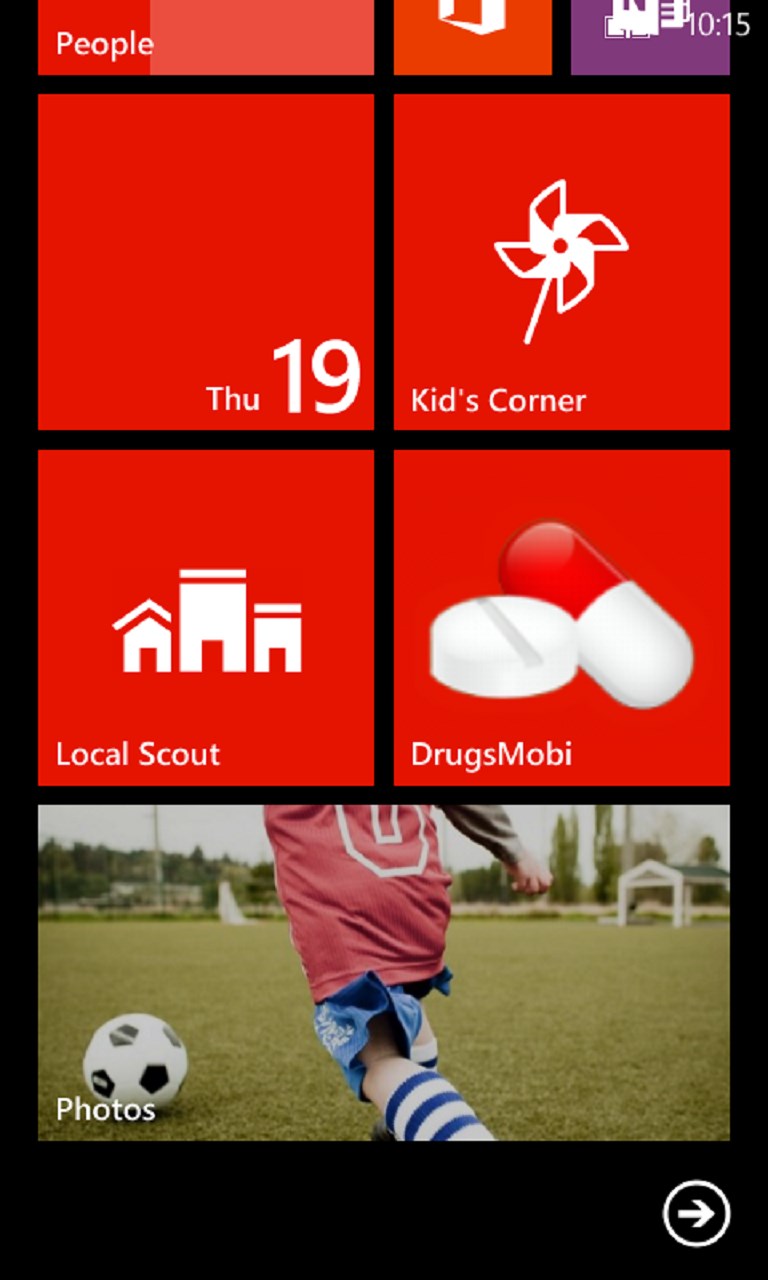Tap the buildings icon on Local Scout

pyautogui.click(x=208, y=620)
